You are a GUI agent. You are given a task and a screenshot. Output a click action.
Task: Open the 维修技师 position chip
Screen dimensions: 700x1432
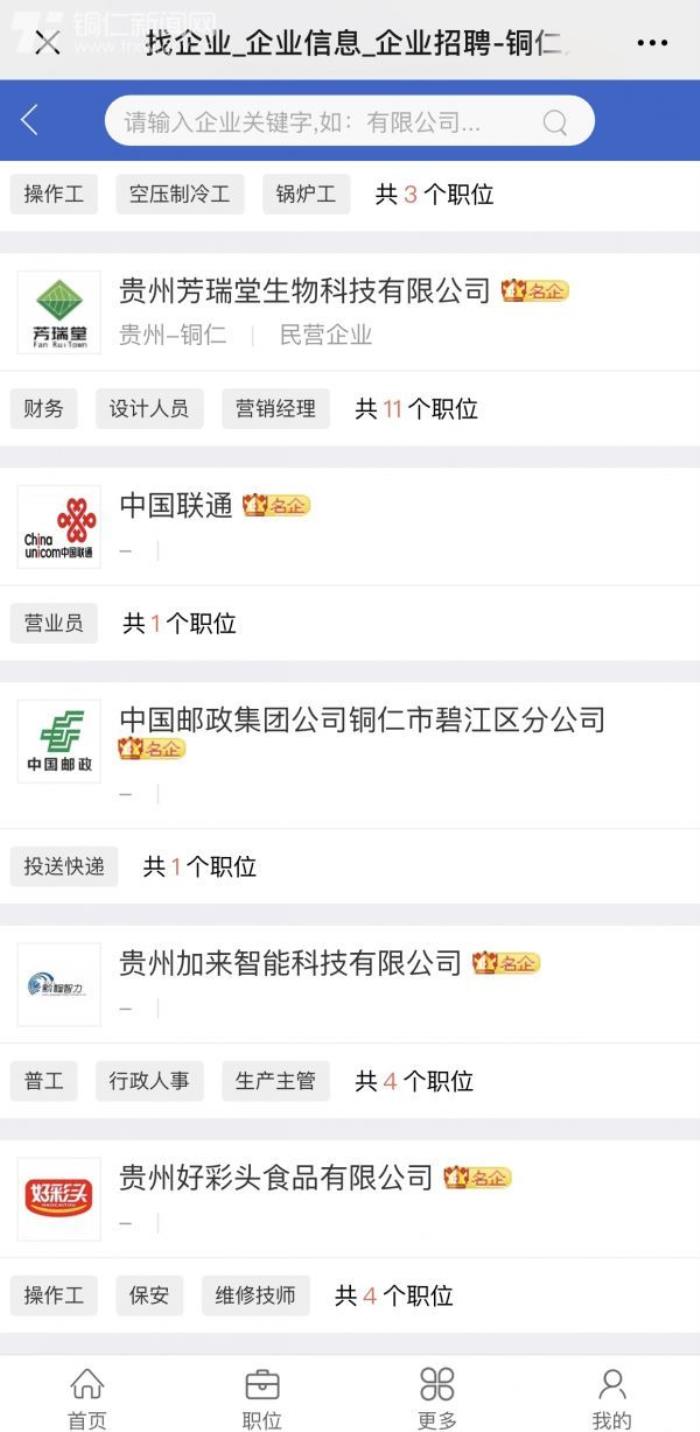(x=255, y=1296)
